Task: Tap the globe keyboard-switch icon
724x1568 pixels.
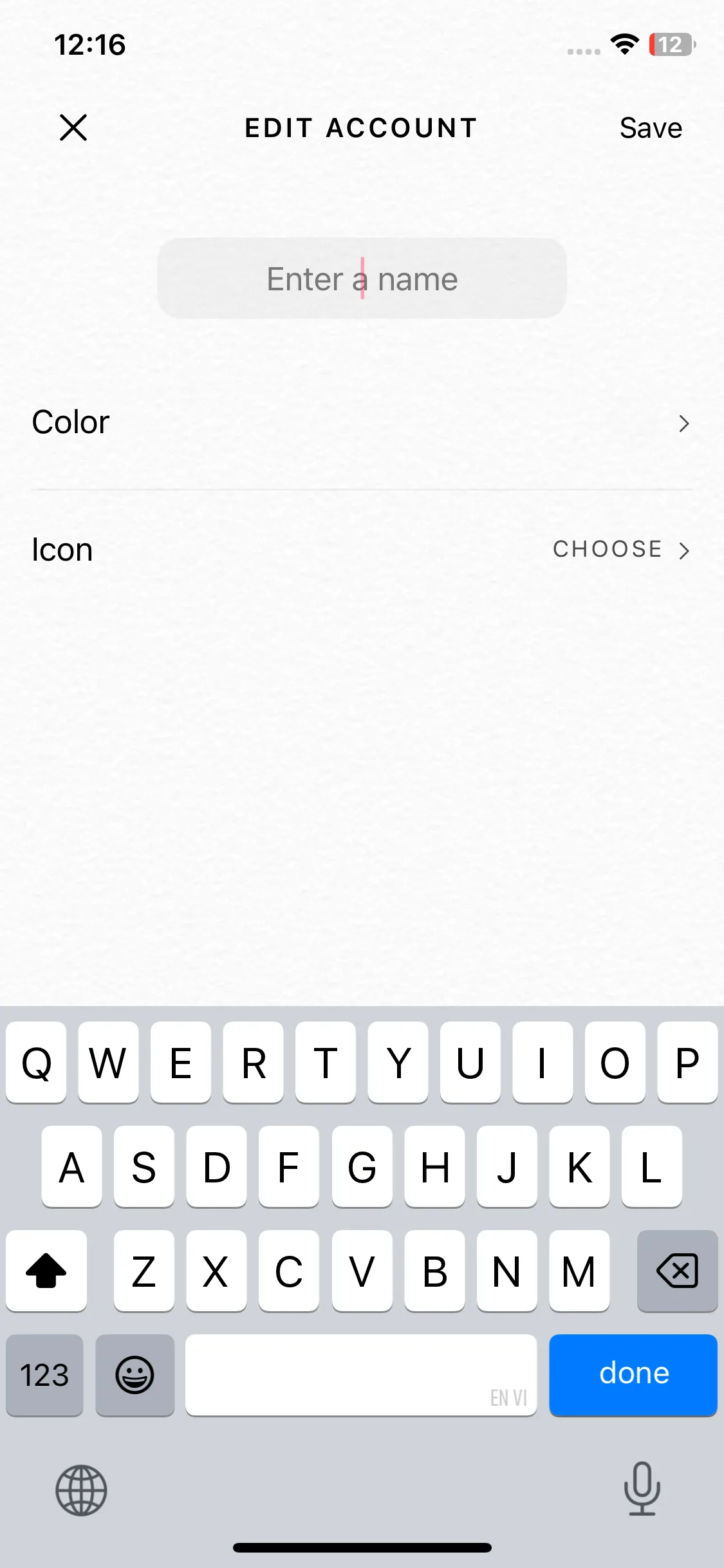Action: point(80,1491)
